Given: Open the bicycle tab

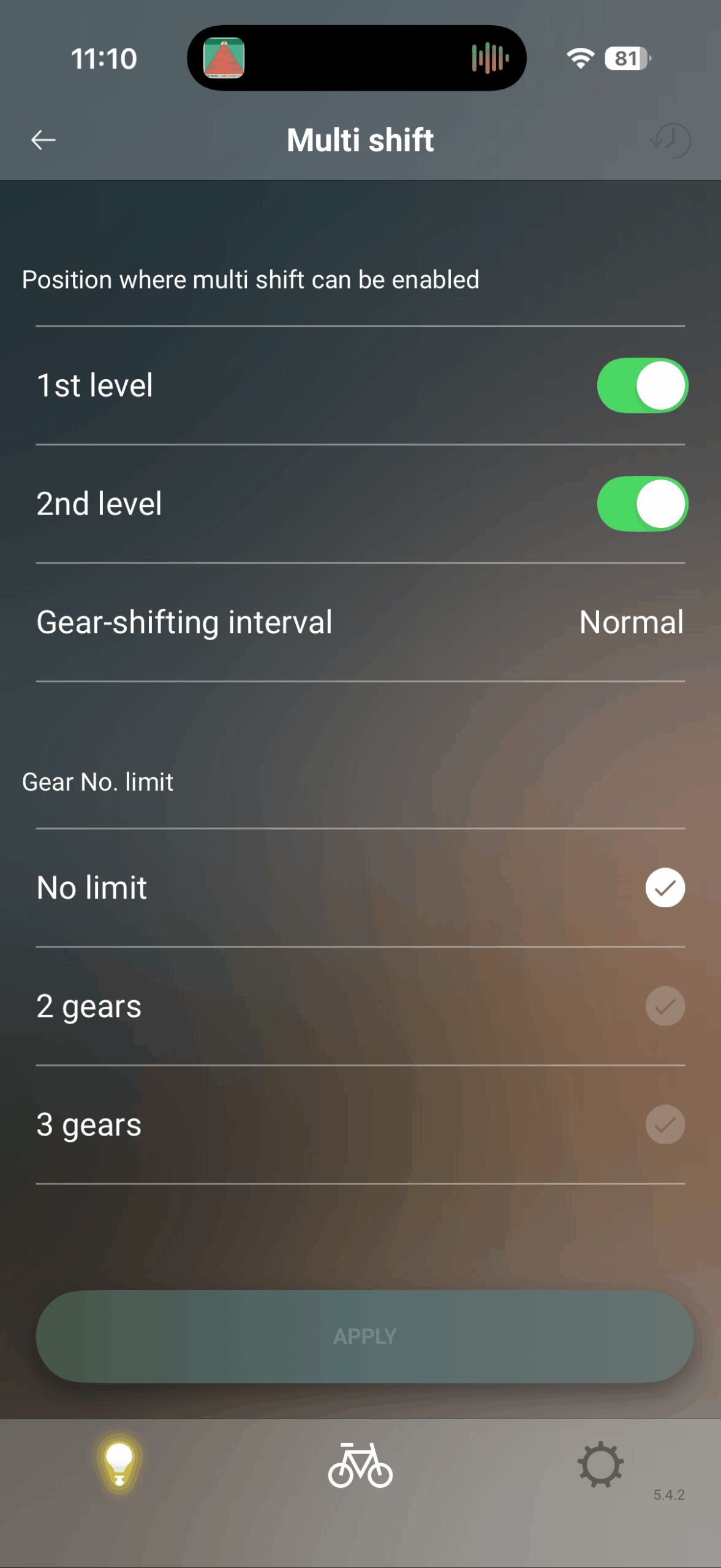Looking at the screenshot, I should 360,1465.
